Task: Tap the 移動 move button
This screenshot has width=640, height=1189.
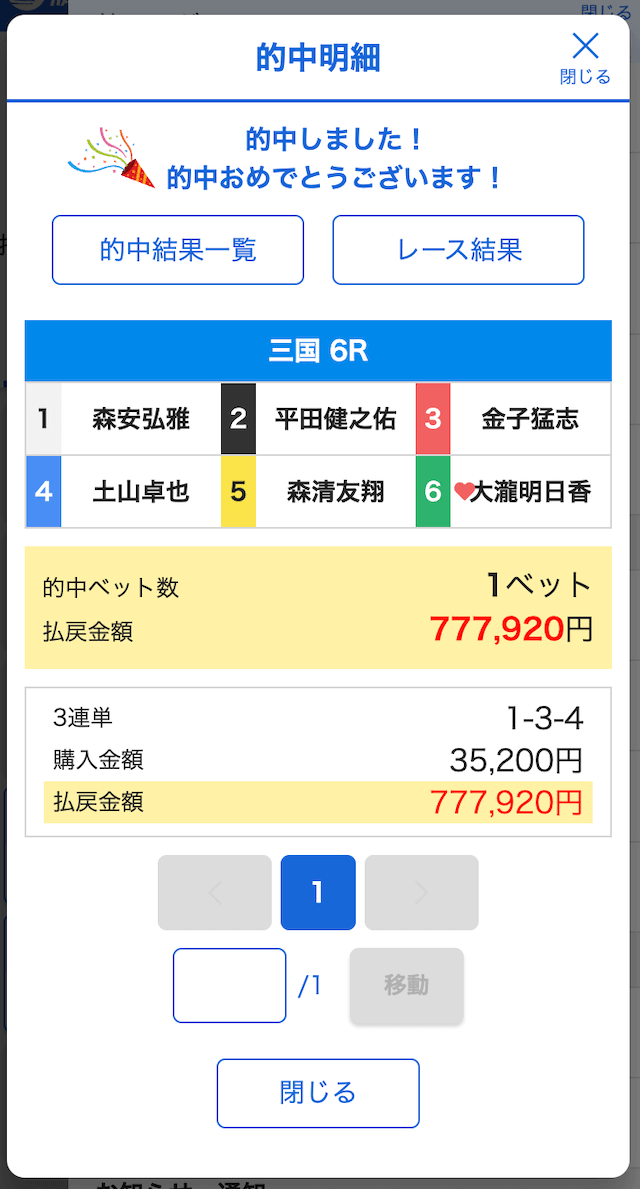Action: (x=406, y=985)
